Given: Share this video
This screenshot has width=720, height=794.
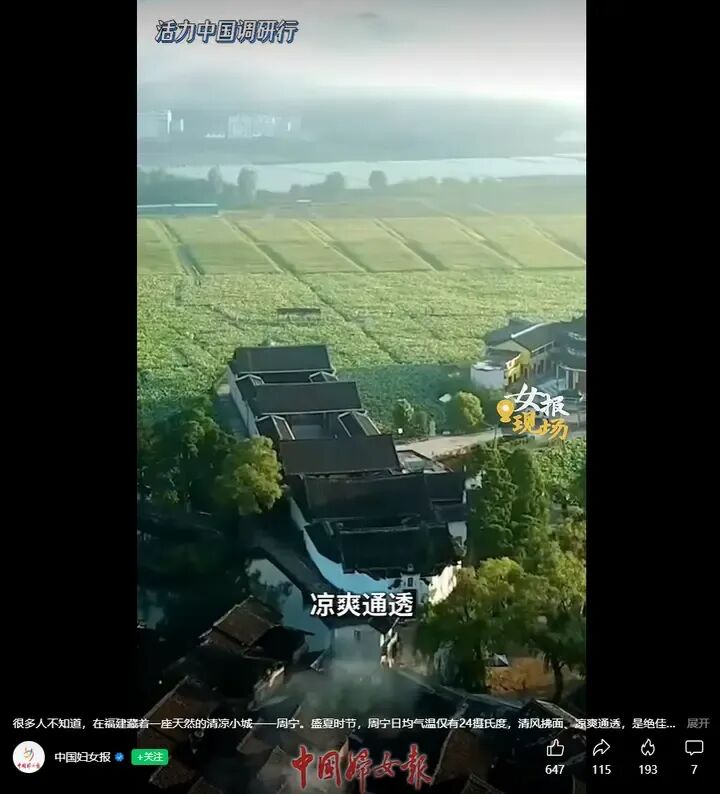Looking at the screenshot, I should [x=601, y=747].
